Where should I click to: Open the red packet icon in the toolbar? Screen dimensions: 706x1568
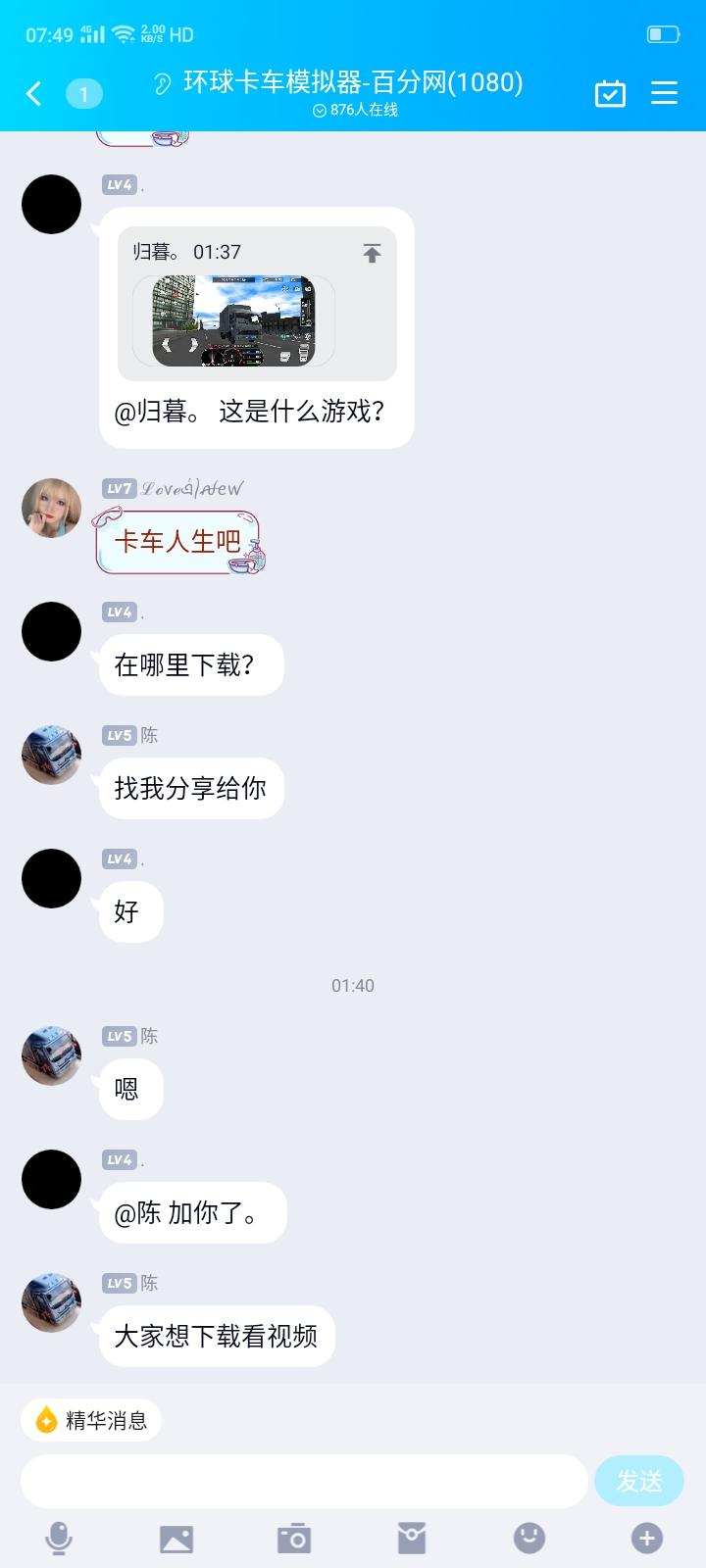[412, 1539]
